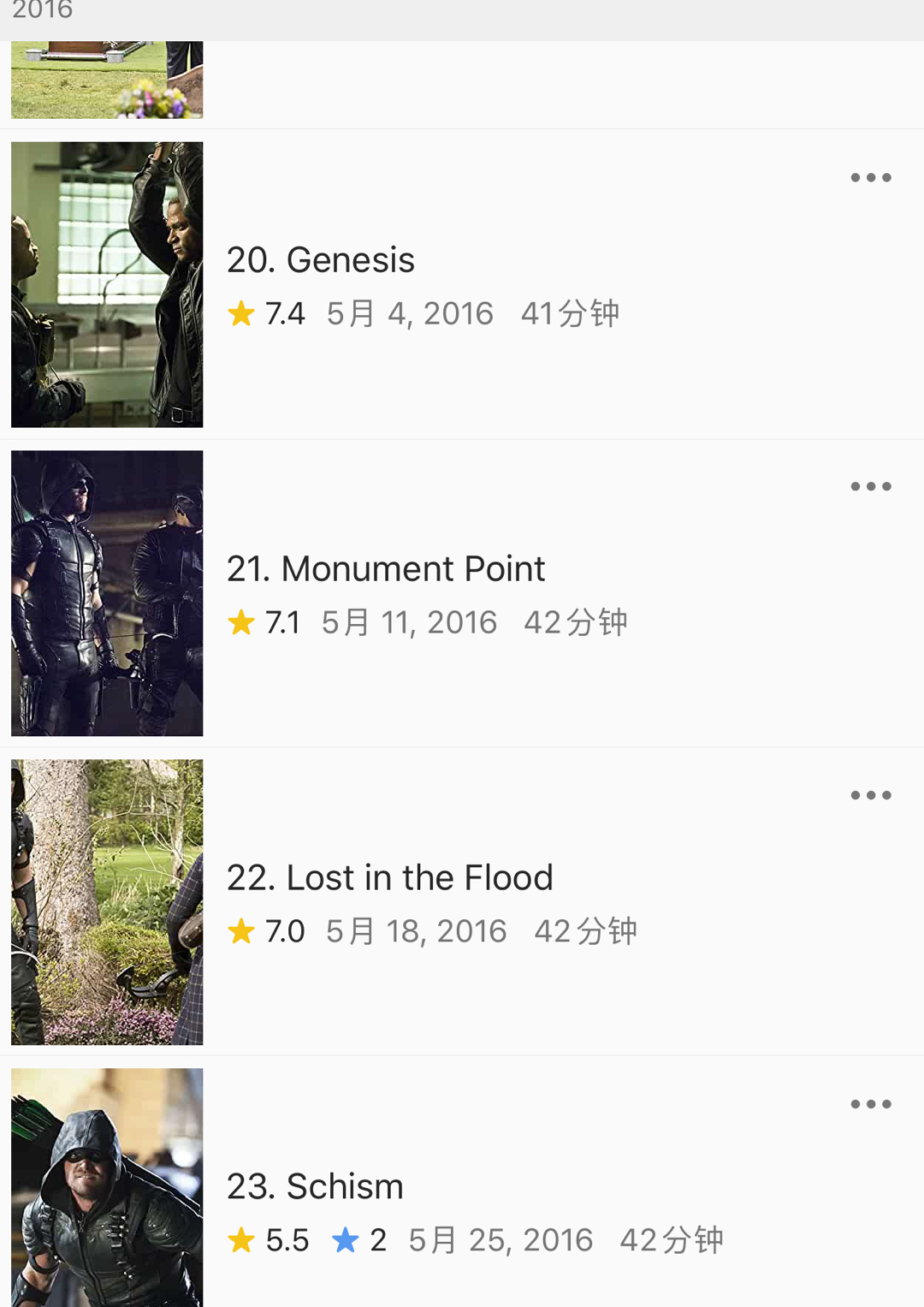This screenshot has width=924, height=1307.
Task: Select episode 22. Lost in the Flood
Action: coord(389,878)
